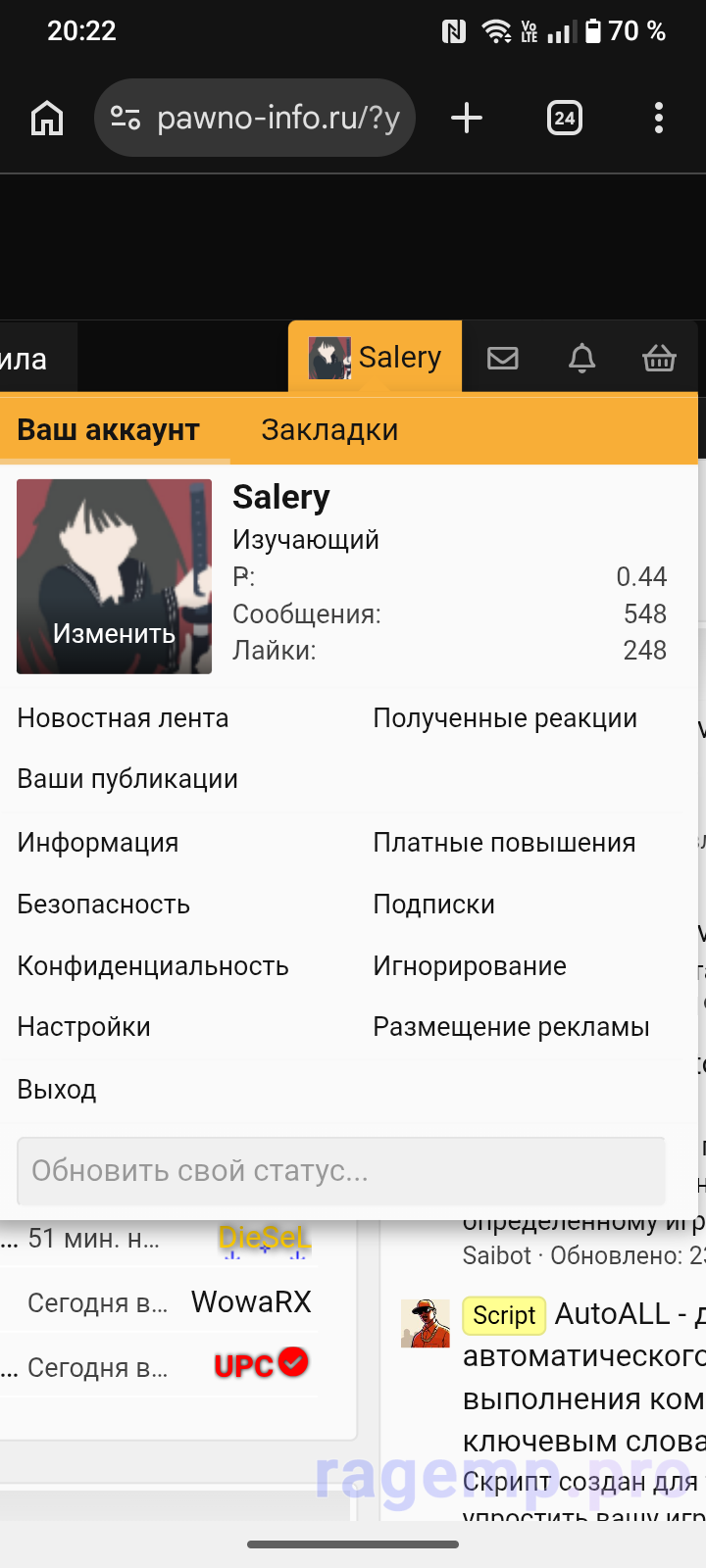This screenshot has height=1568, width=706.
Task: Open Платные повышения
Action: (504, 843)
